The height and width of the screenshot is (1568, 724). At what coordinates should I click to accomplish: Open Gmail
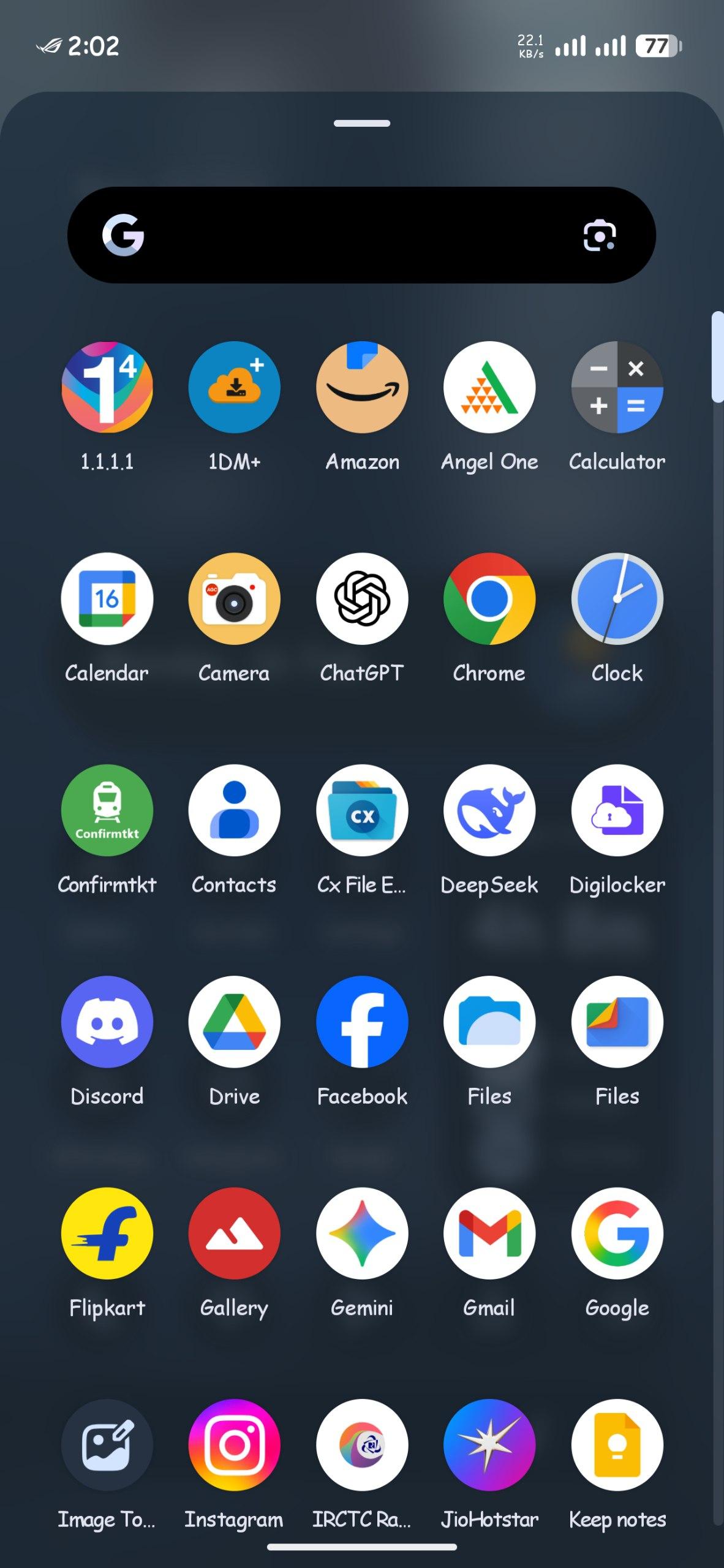489,1233
